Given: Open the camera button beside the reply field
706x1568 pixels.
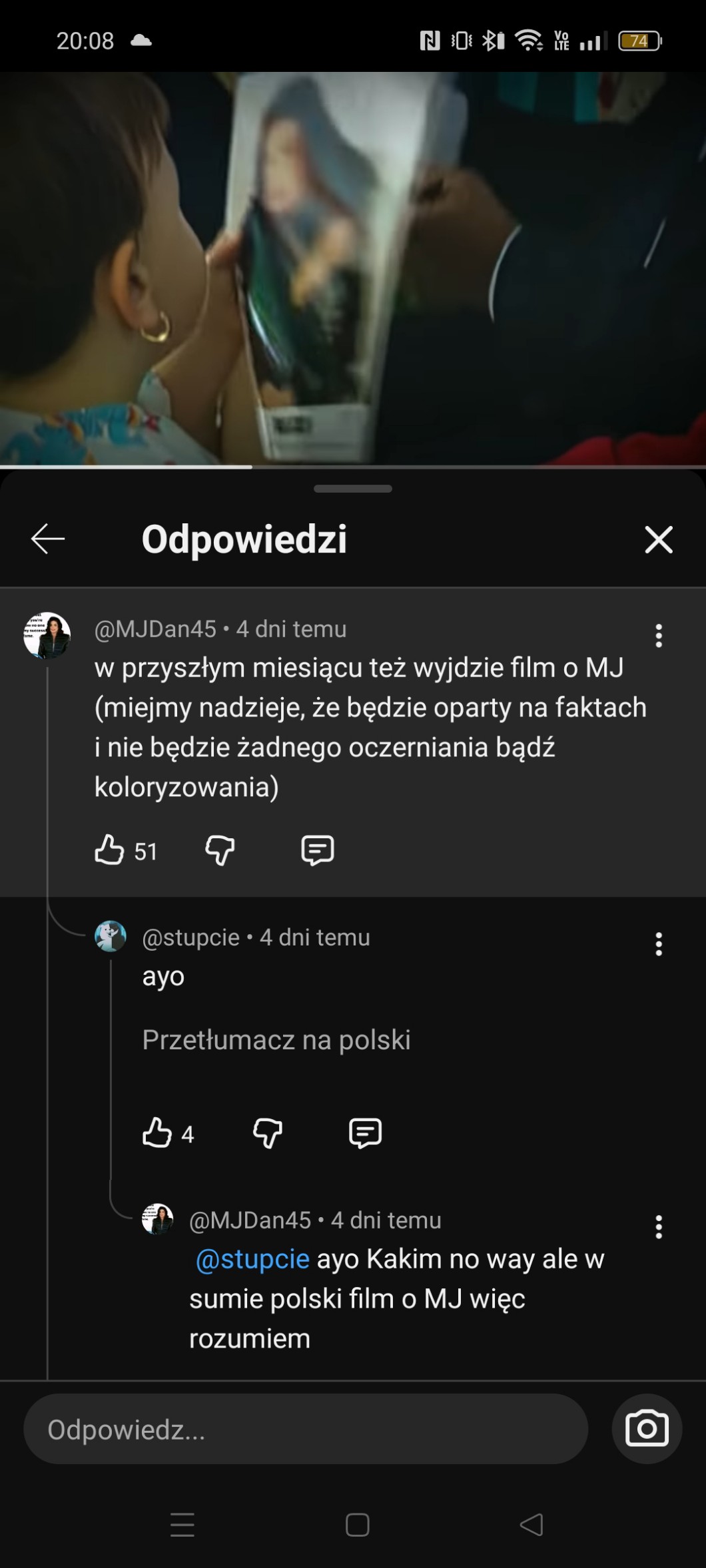Looking at the screenshot, I should (646, 1429).
